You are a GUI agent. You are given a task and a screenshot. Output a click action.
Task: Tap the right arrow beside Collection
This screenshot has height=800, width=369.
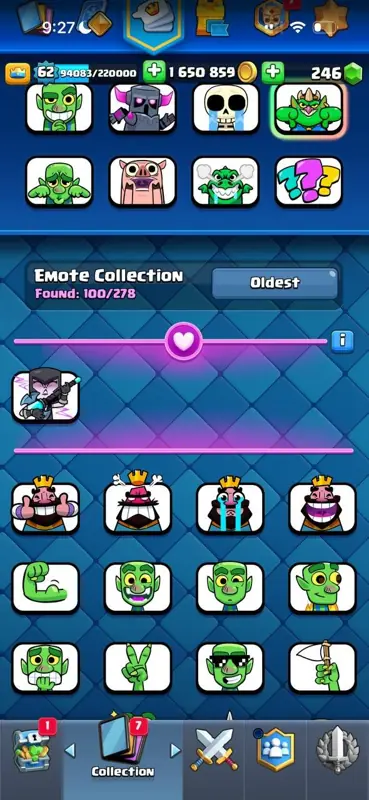tap(175, 749)
